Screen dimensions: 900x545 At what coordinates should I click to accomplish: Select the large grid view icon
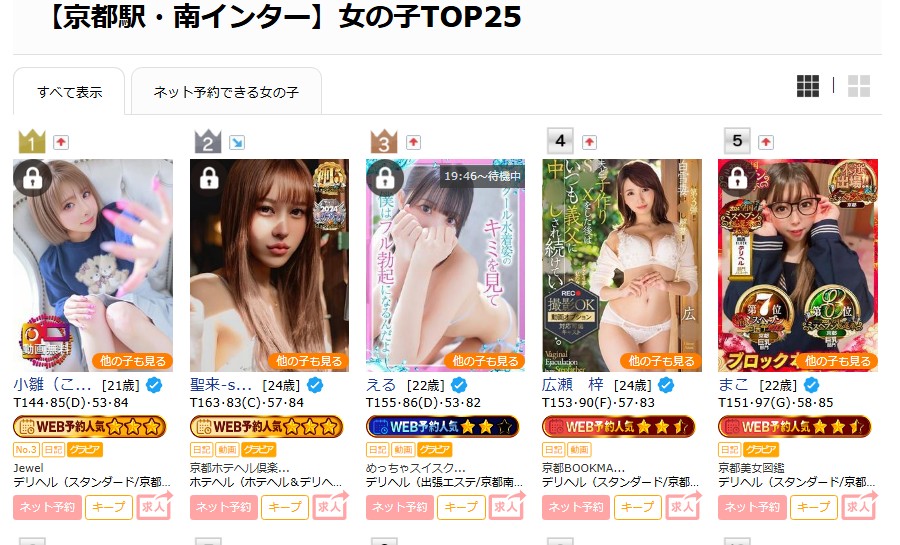pos(858,86)
